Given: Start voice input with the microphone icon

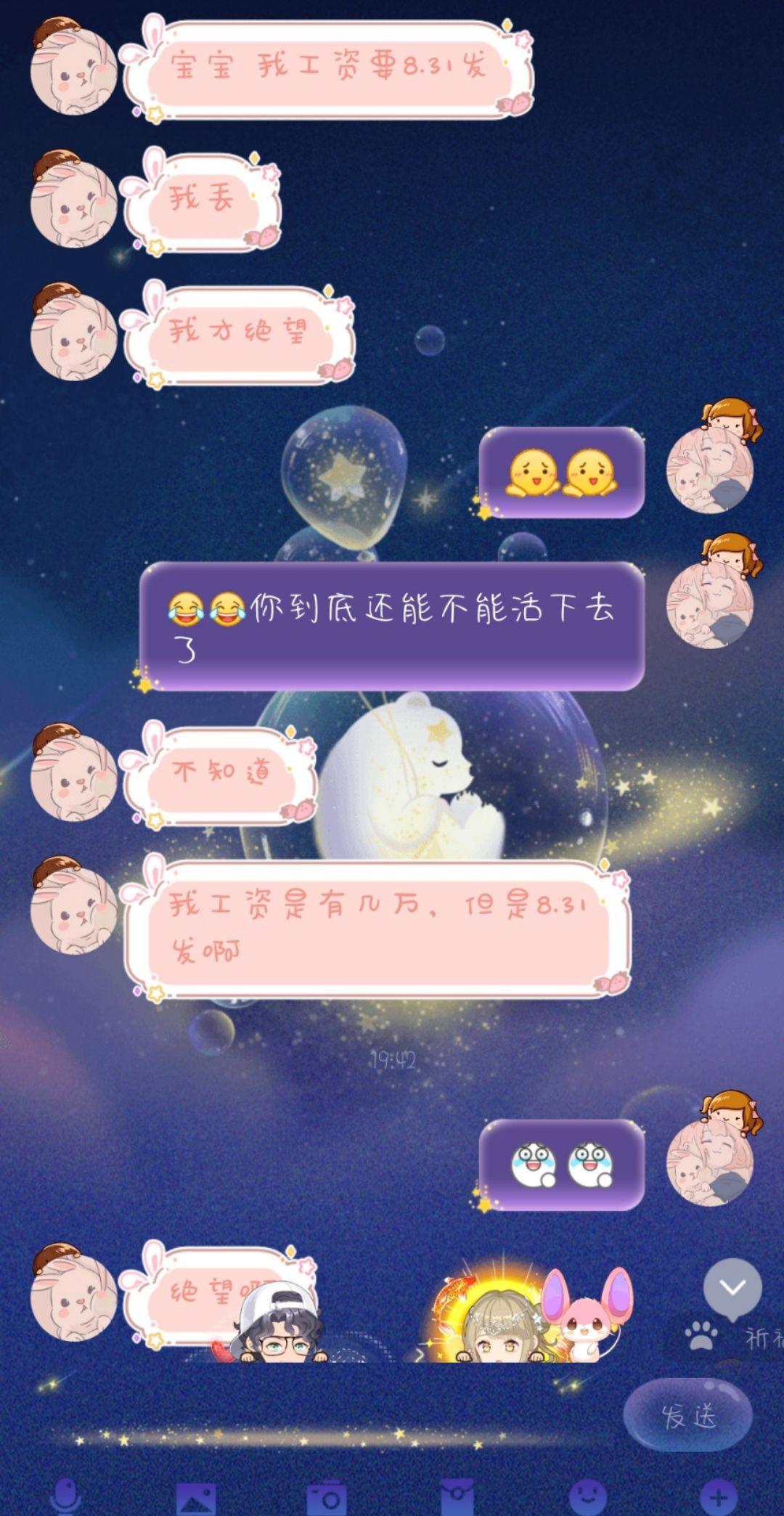Looking at the screenshot, I should [x=65, y=1497].
